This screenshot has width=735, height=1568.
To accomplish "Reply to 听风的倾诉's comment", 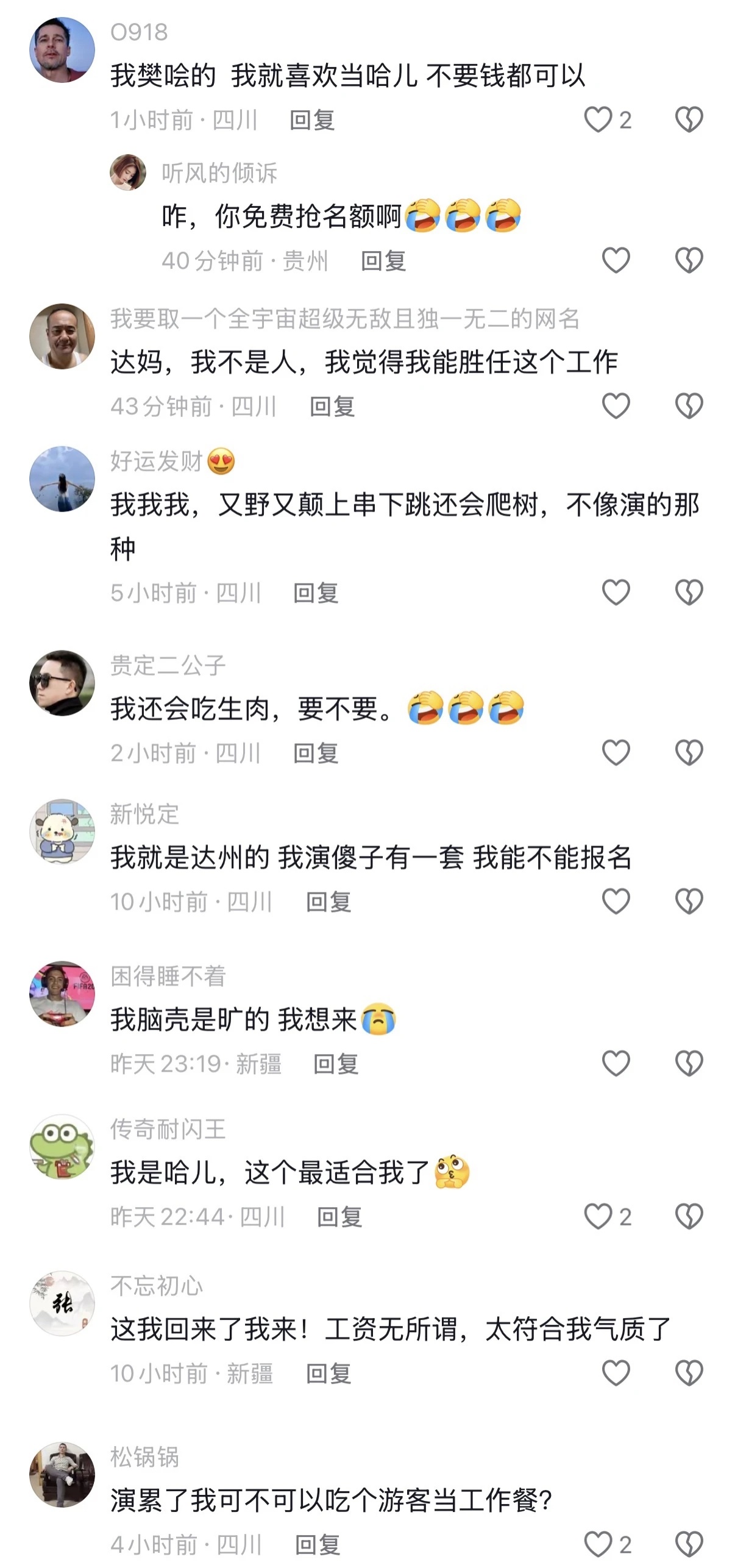I will click(383, 261).
